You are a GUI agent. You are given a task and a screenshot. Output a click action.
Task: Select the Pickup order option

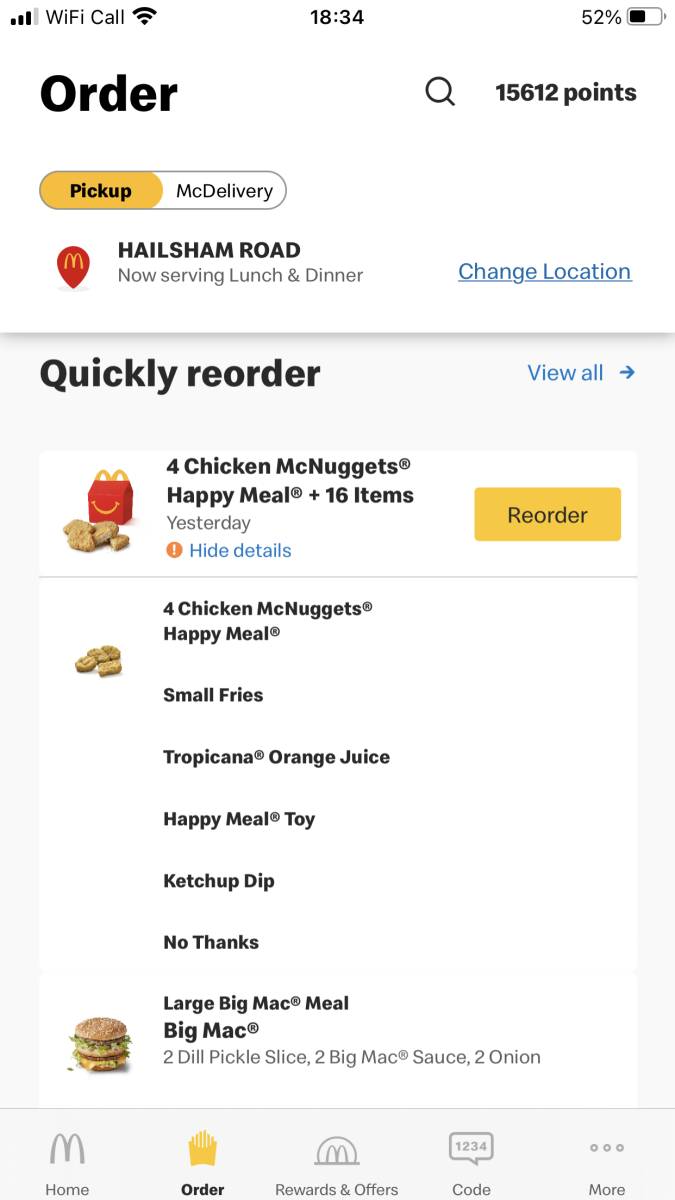(x=101, y=191)
